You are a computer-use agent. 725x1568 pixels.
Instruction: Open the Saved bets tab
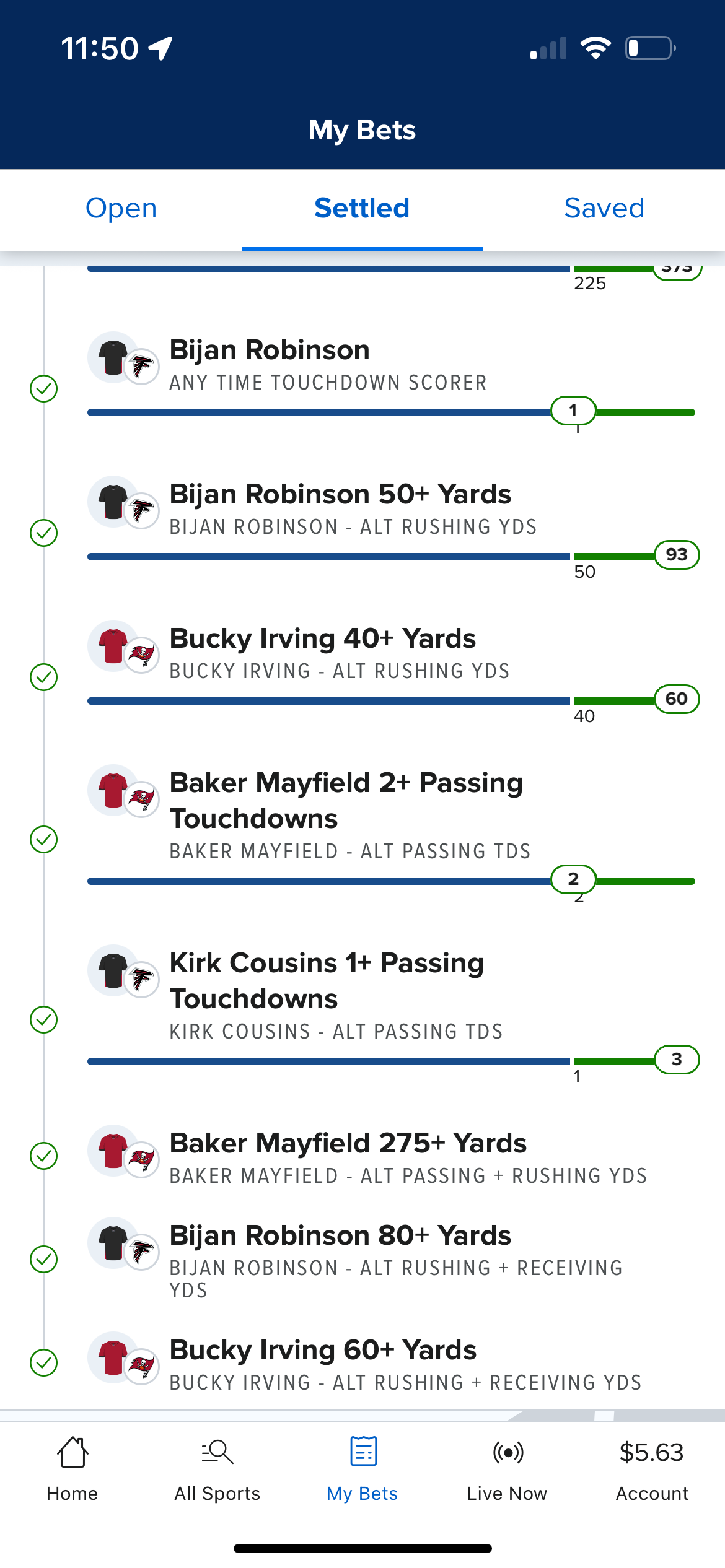[604, 209]
